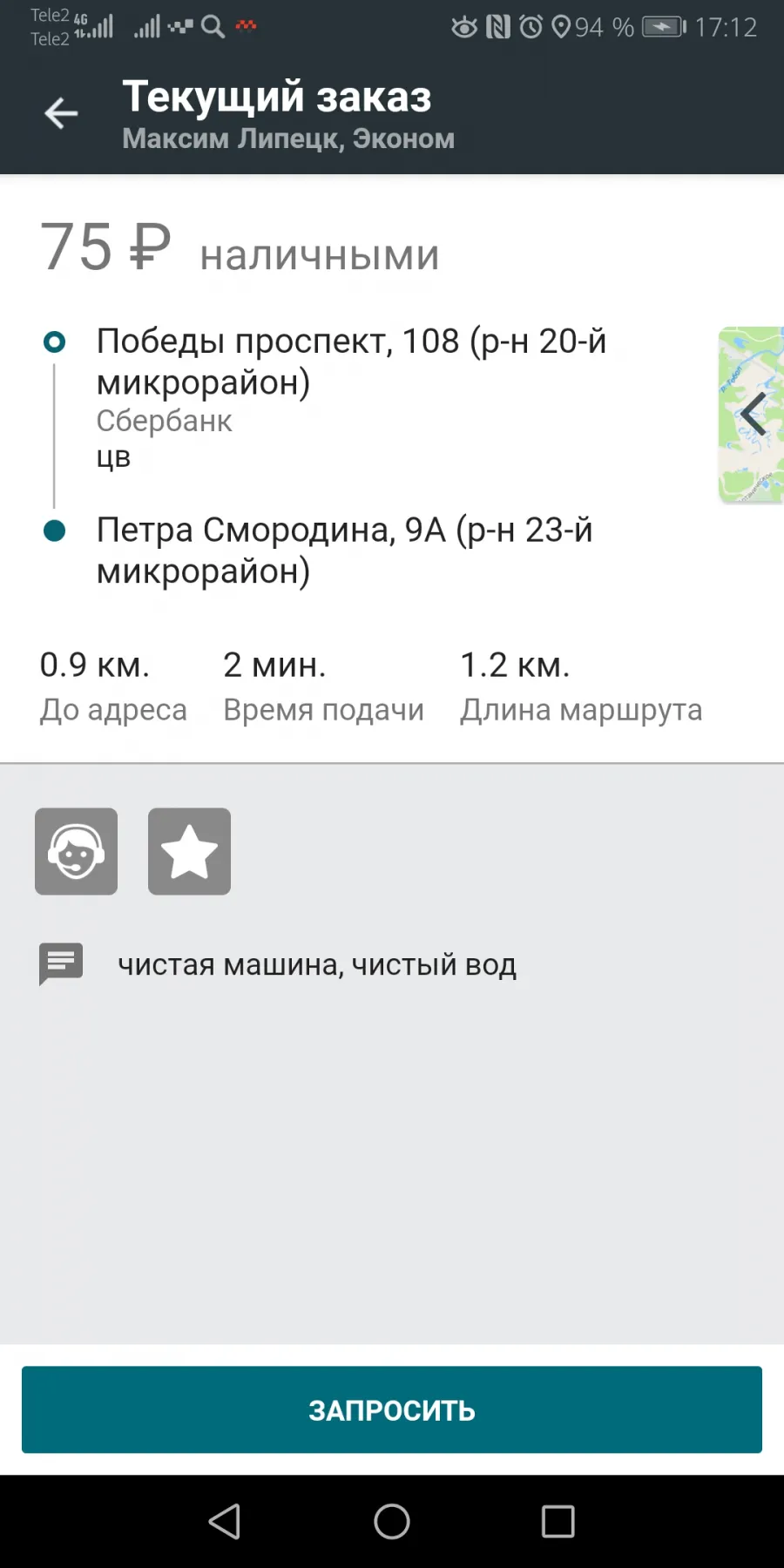Go to the system home screen

click(392, 1522)
